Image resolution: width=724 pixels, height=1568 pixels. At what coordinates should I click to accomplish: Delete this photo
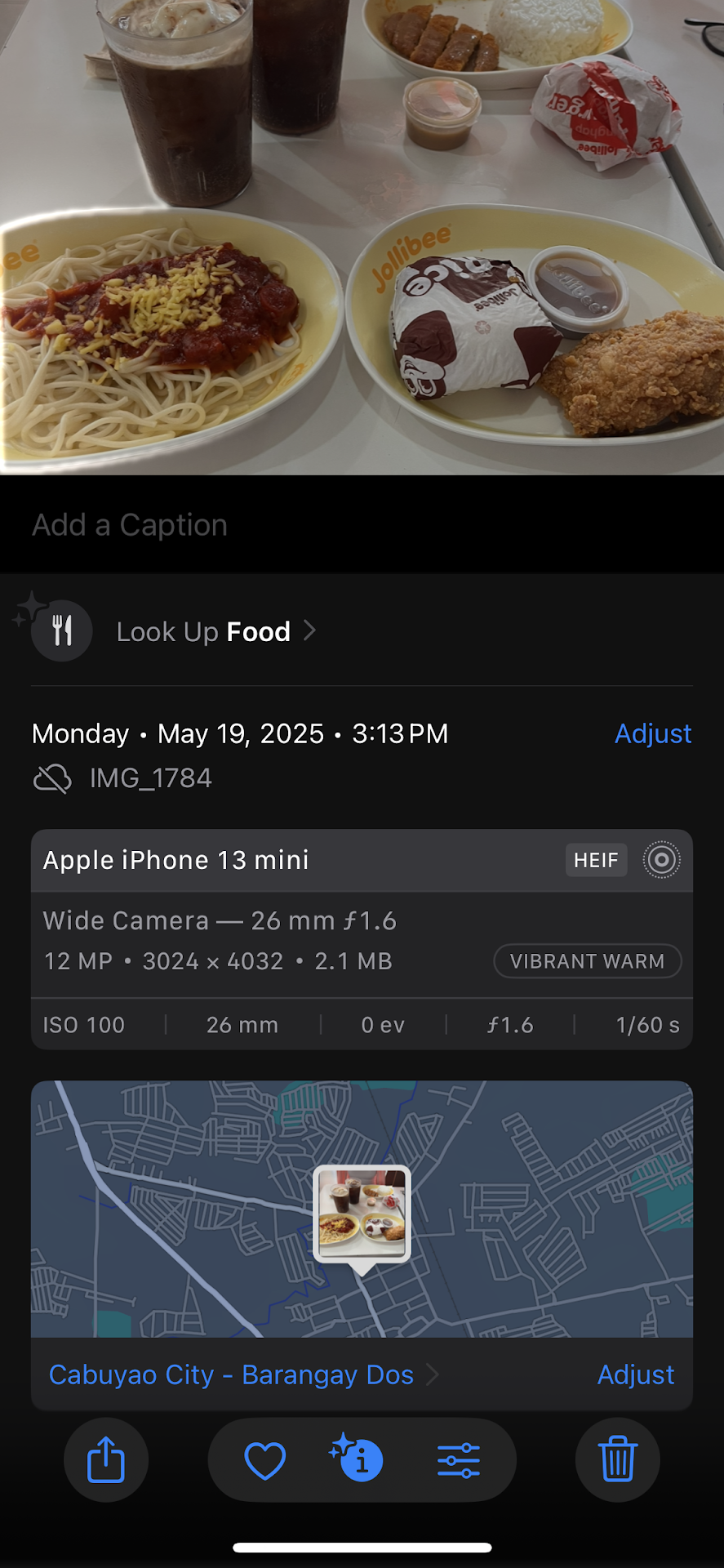coord(618,1459)
